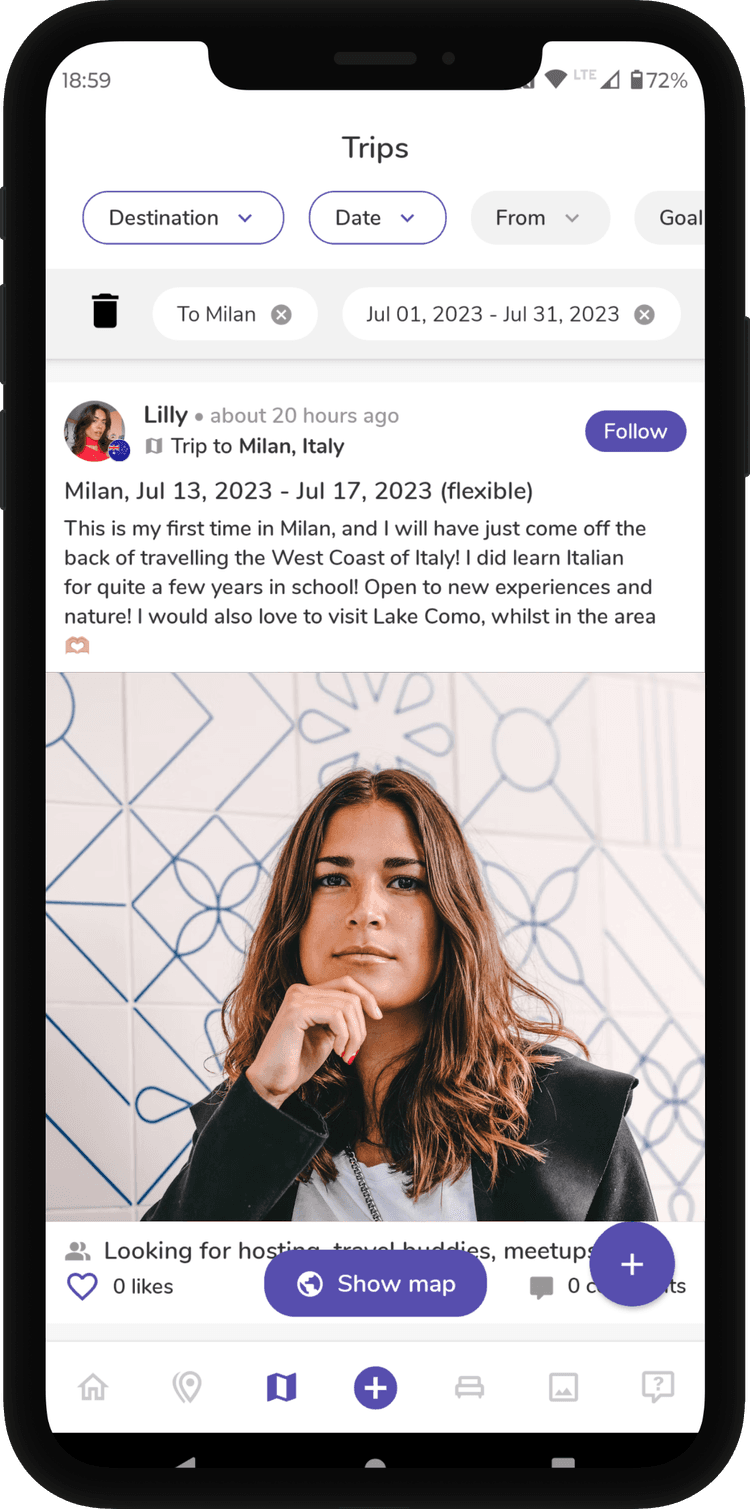Switch to the location pin tab
The image size is (750, 1509).
pyautogui.click(x=187, y=1387)
